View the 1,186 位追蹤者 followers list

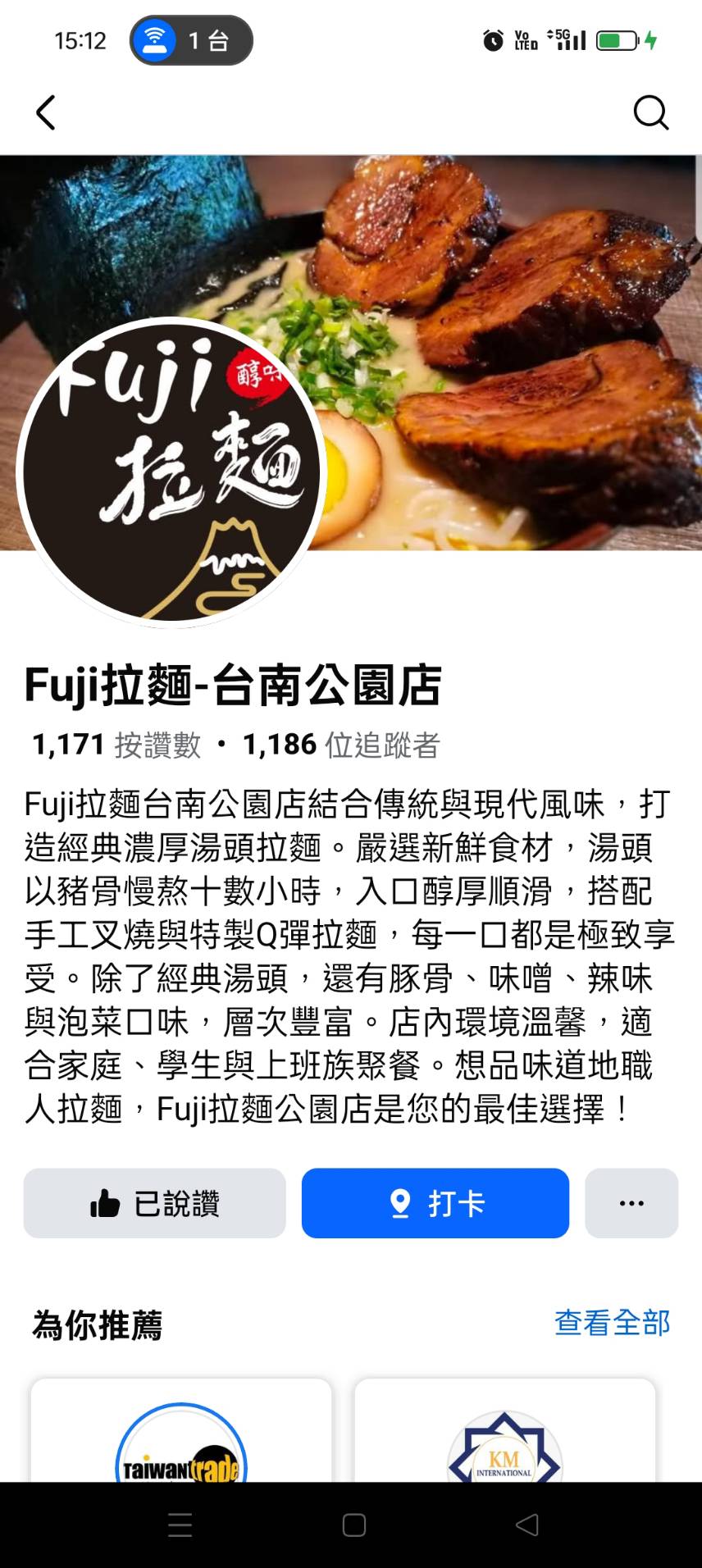[x=341, y=745]
